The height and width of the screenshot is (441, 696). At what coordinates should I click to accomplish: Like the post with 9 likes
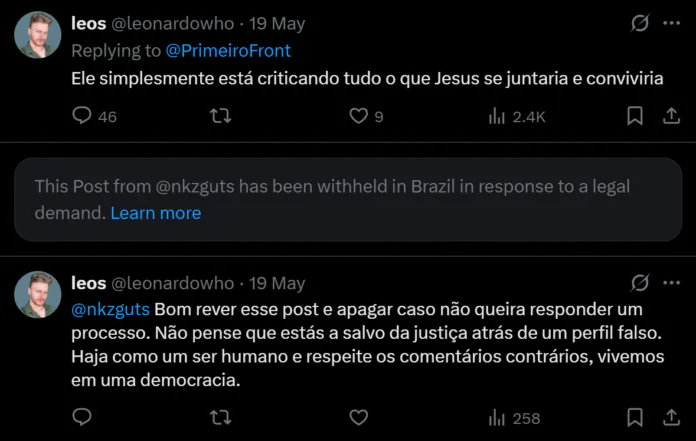click(x=358, y=116)
